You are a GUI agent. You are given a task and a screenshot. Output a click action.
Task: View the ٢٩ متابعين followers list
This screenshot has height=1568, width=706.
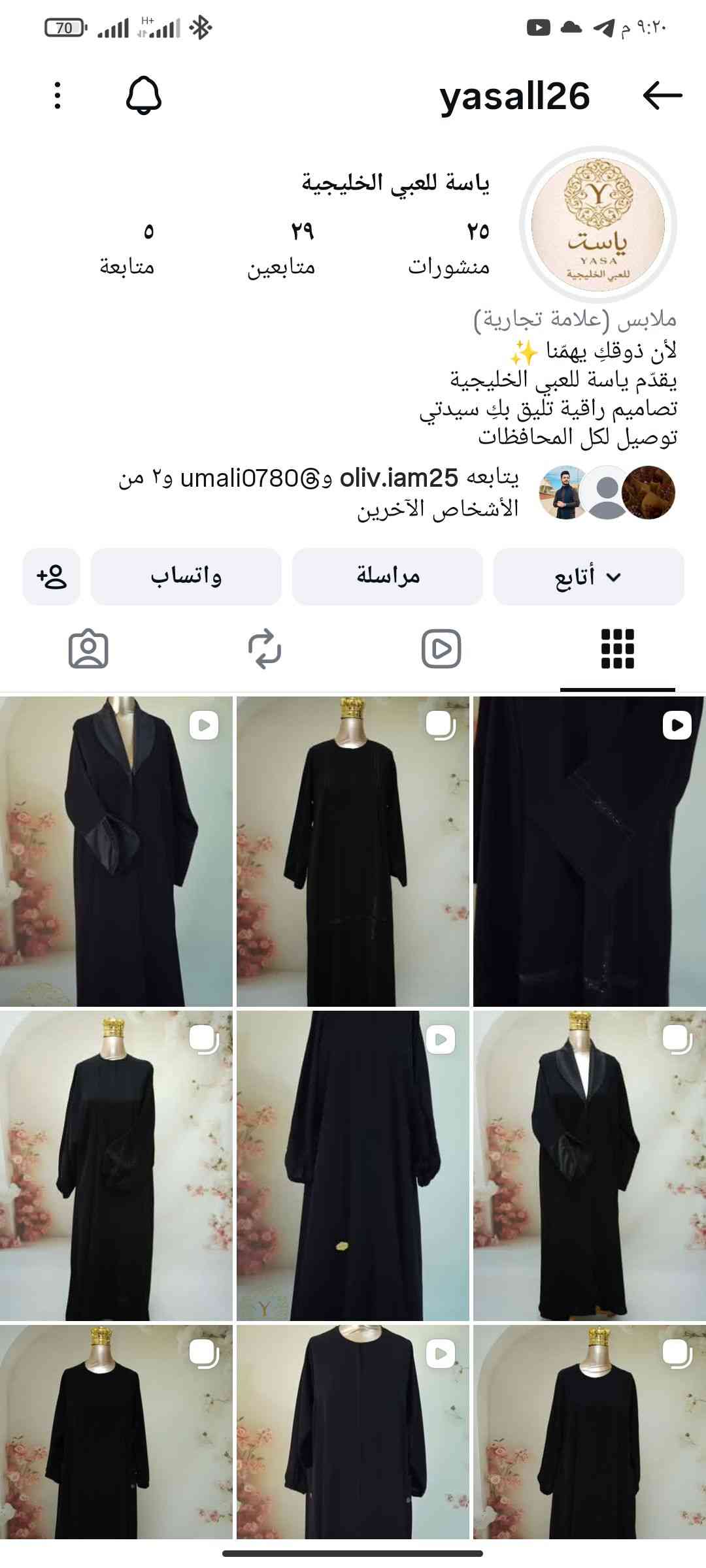(281, 248)
